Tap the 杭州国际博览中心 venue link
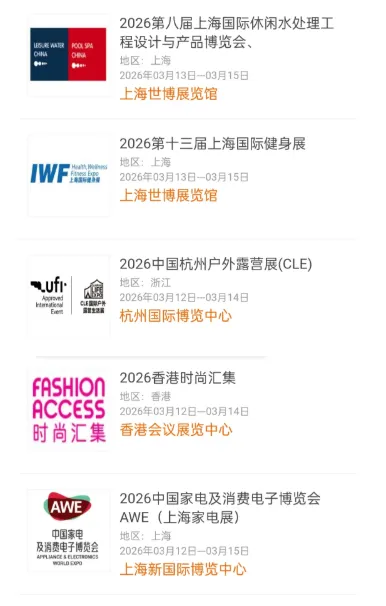386x606 pixels. pyautogui.click(x=176, y=316)
